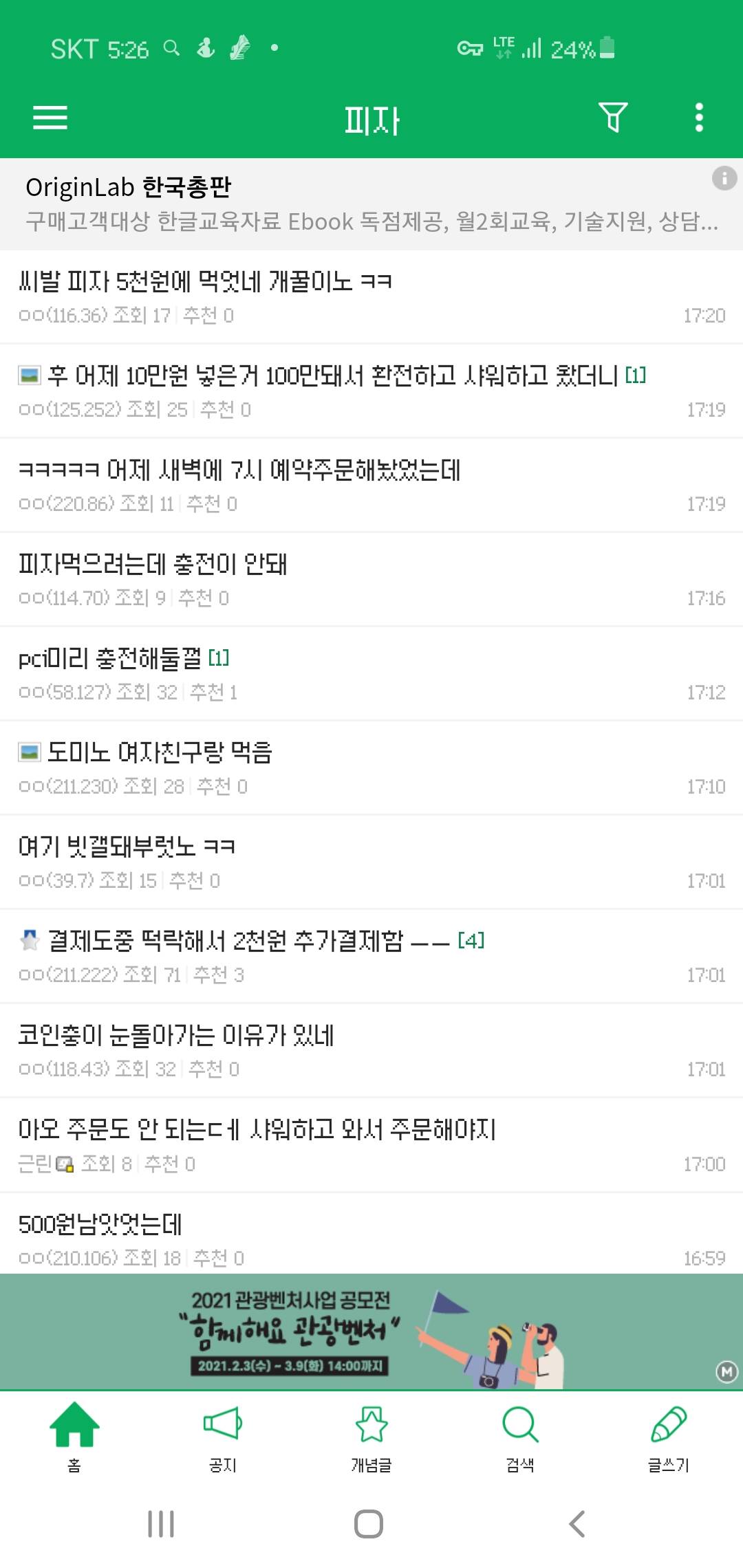Open post '500원남았었는데'
743x1568 pixels.
point(100,1224)
